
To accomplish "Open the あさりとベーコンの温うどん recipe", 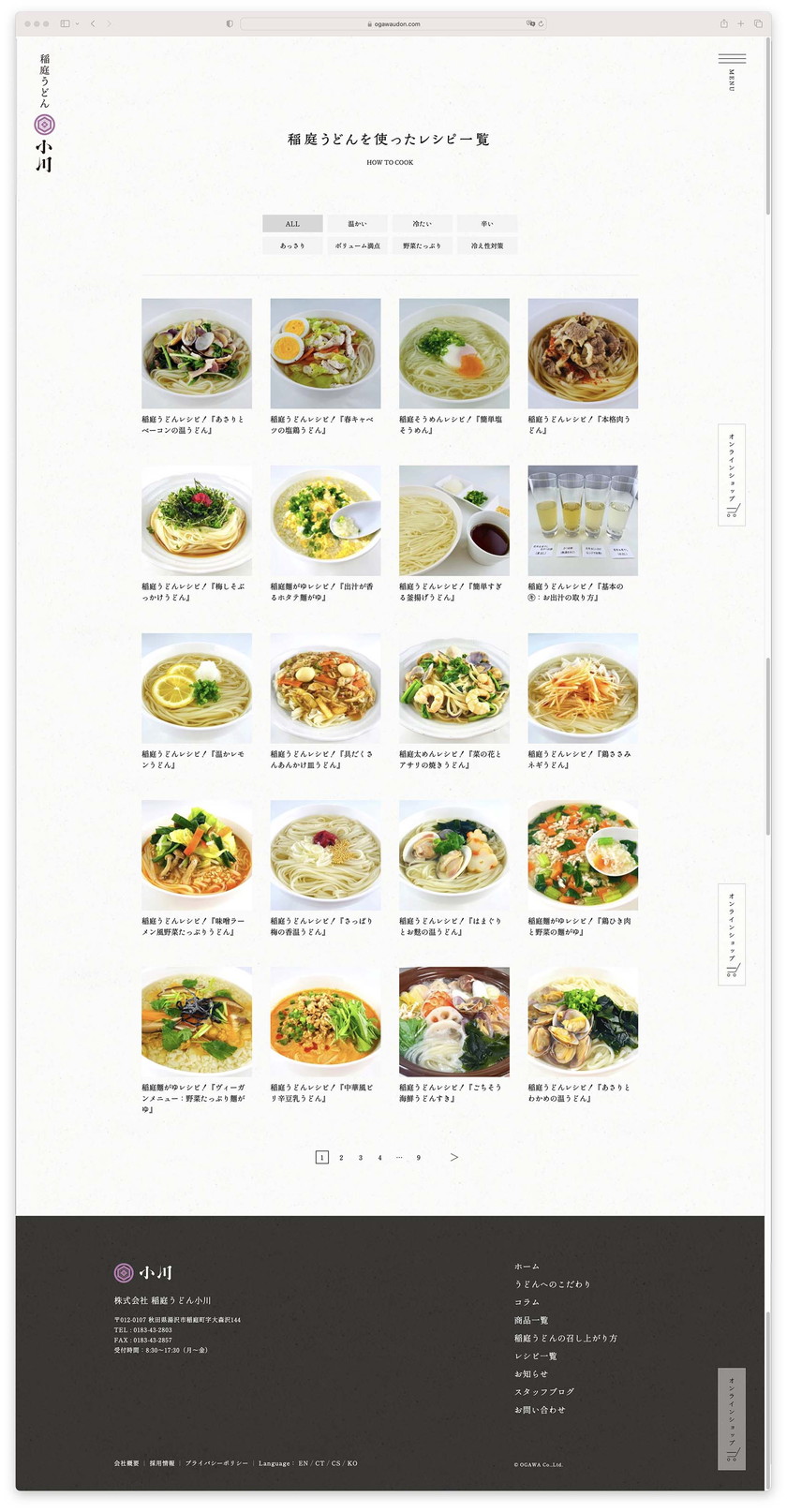I will click(197, 353).
